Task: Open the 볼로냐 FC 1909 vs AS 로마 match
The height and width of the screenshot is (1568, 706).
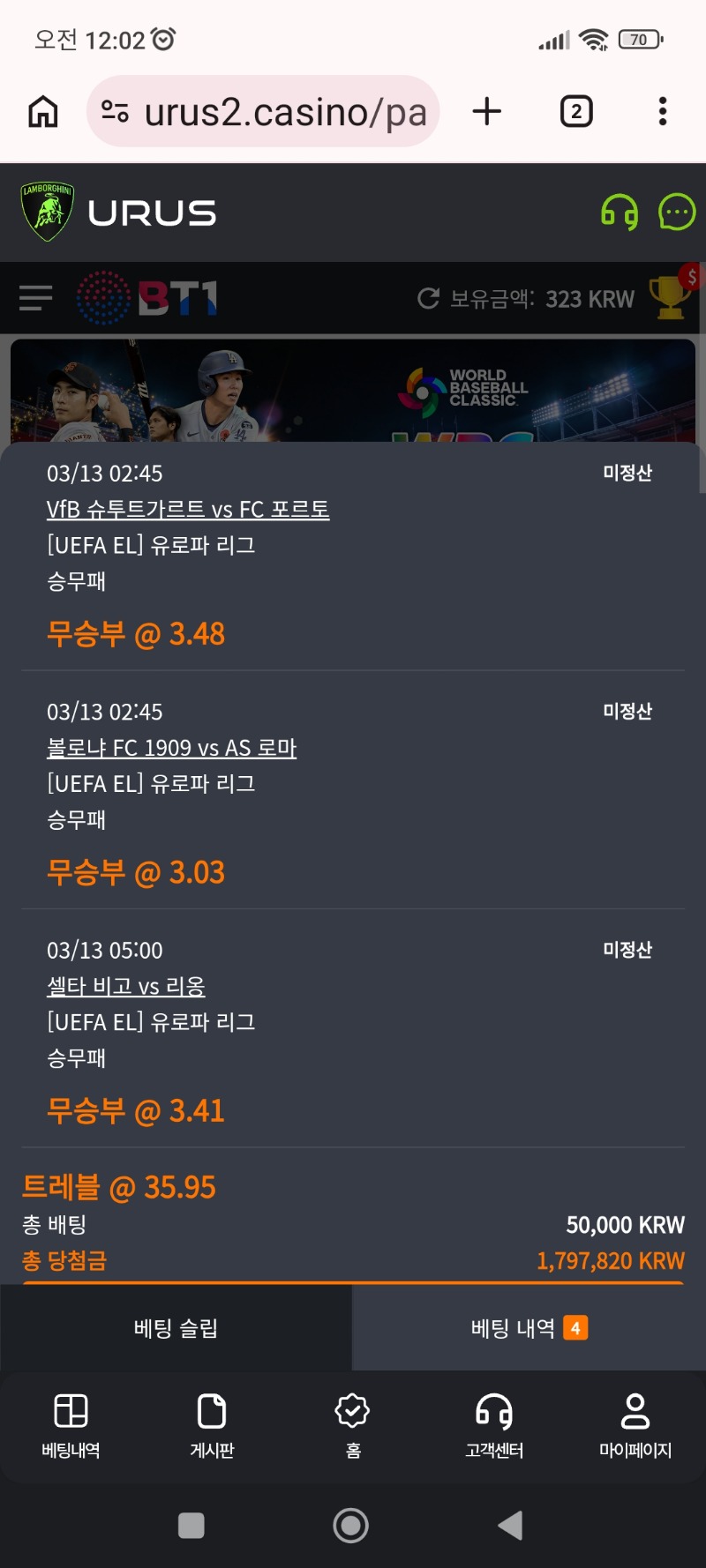Action: point(171,748)
